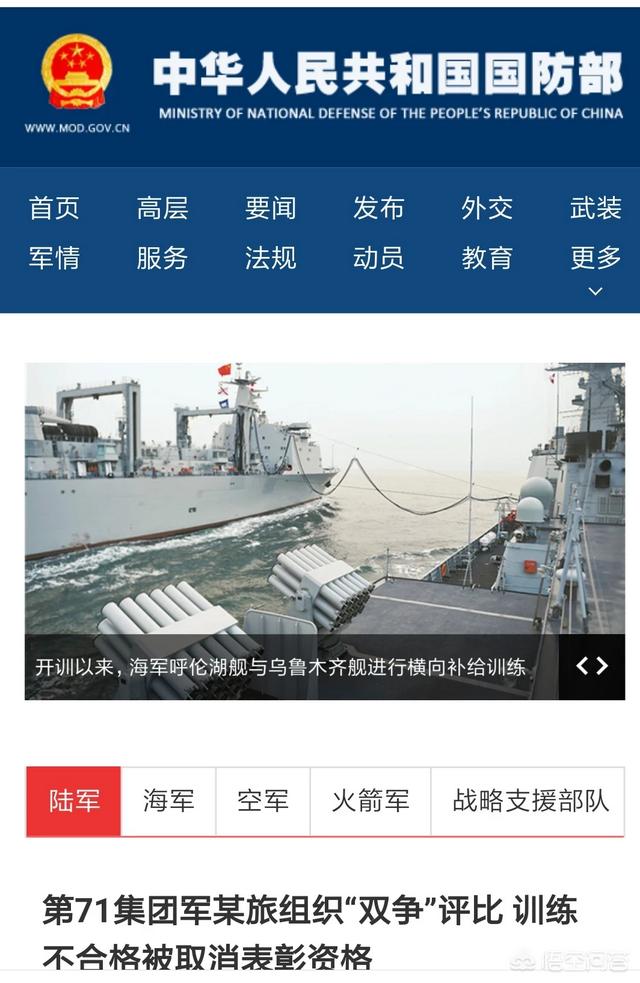Show 火箭军 news tab
The height and width of the screenshot is (983, 640).
[370, 801]
